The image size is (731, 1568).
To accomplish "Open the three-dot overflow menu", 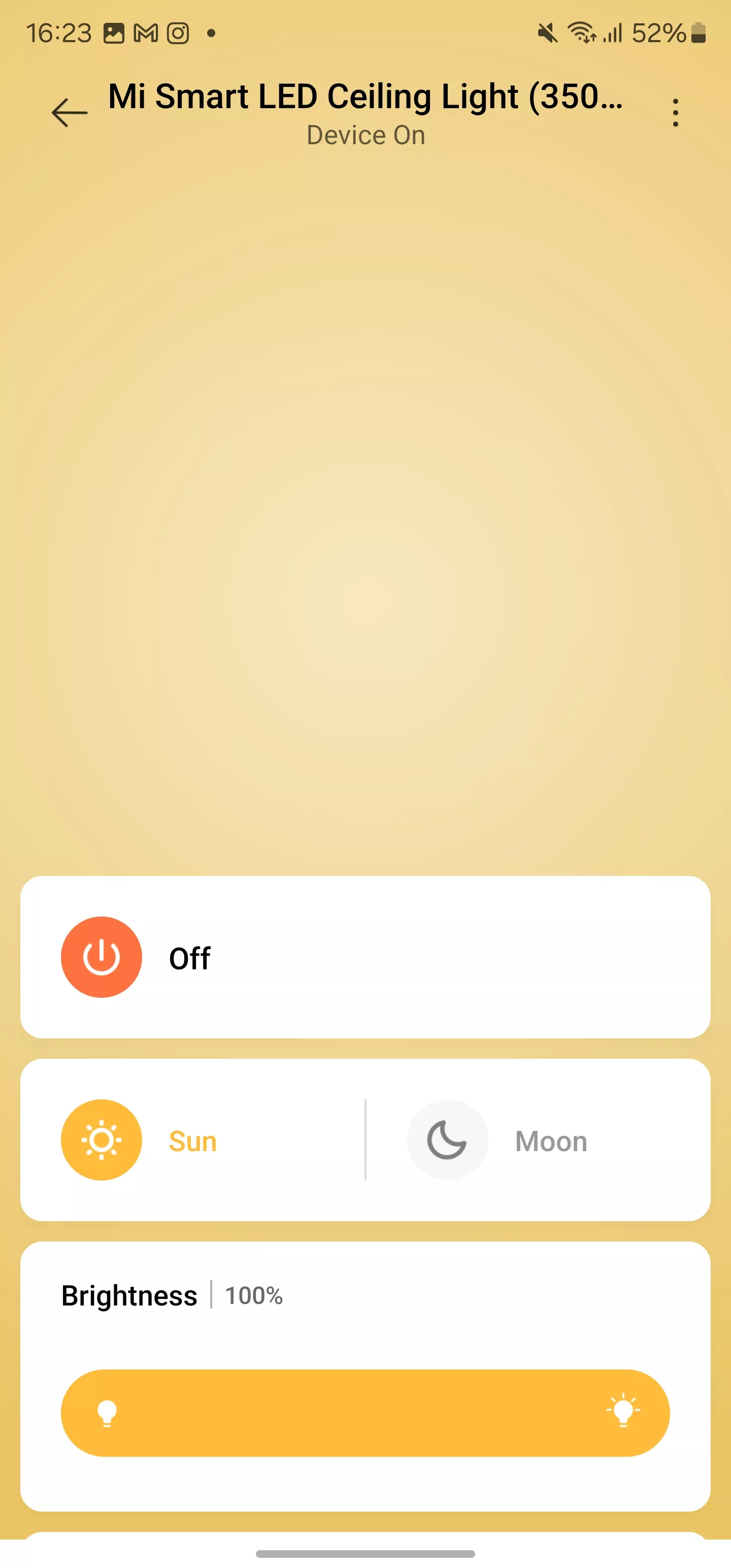I will 675,113.
